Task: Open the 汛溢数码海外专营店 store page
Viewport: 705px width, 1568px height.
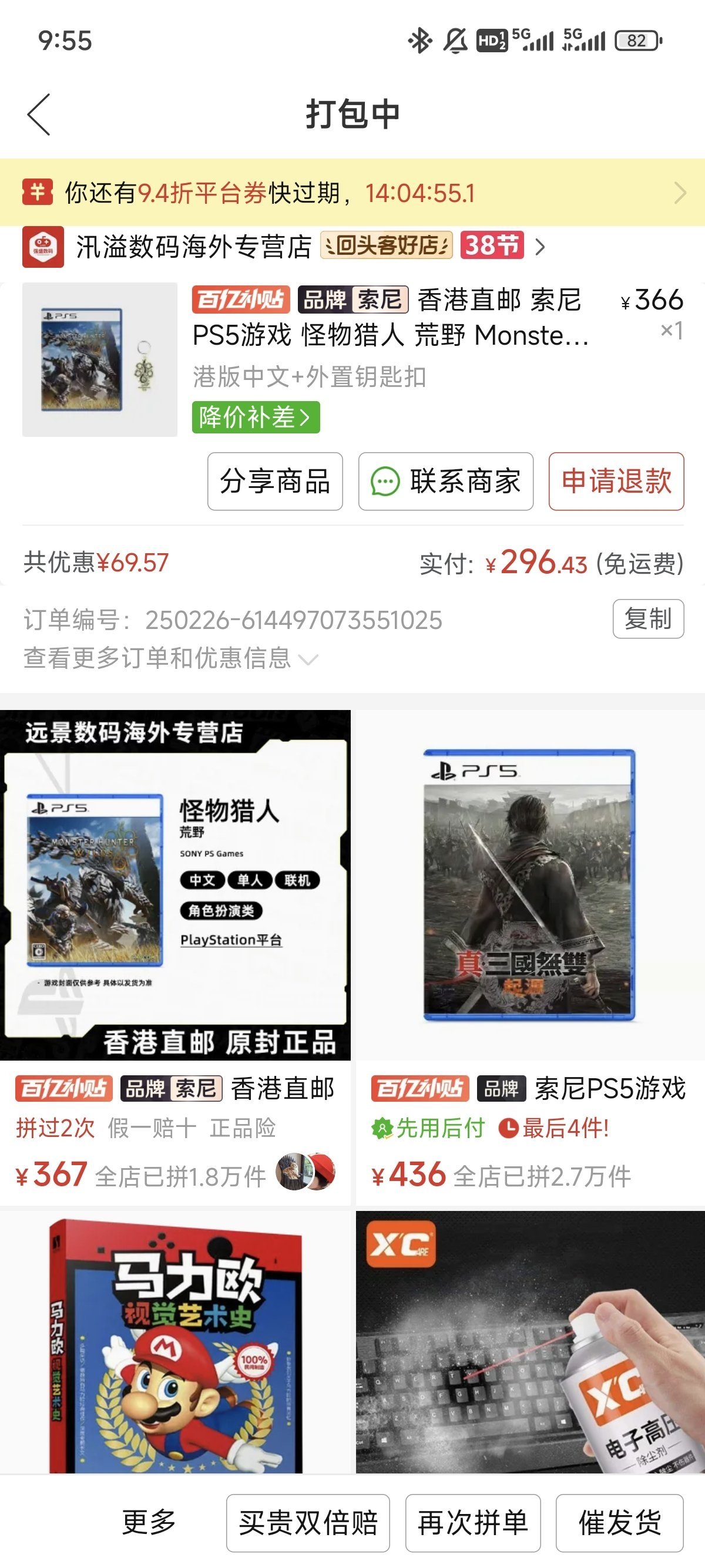Action: tap(194, 247)
